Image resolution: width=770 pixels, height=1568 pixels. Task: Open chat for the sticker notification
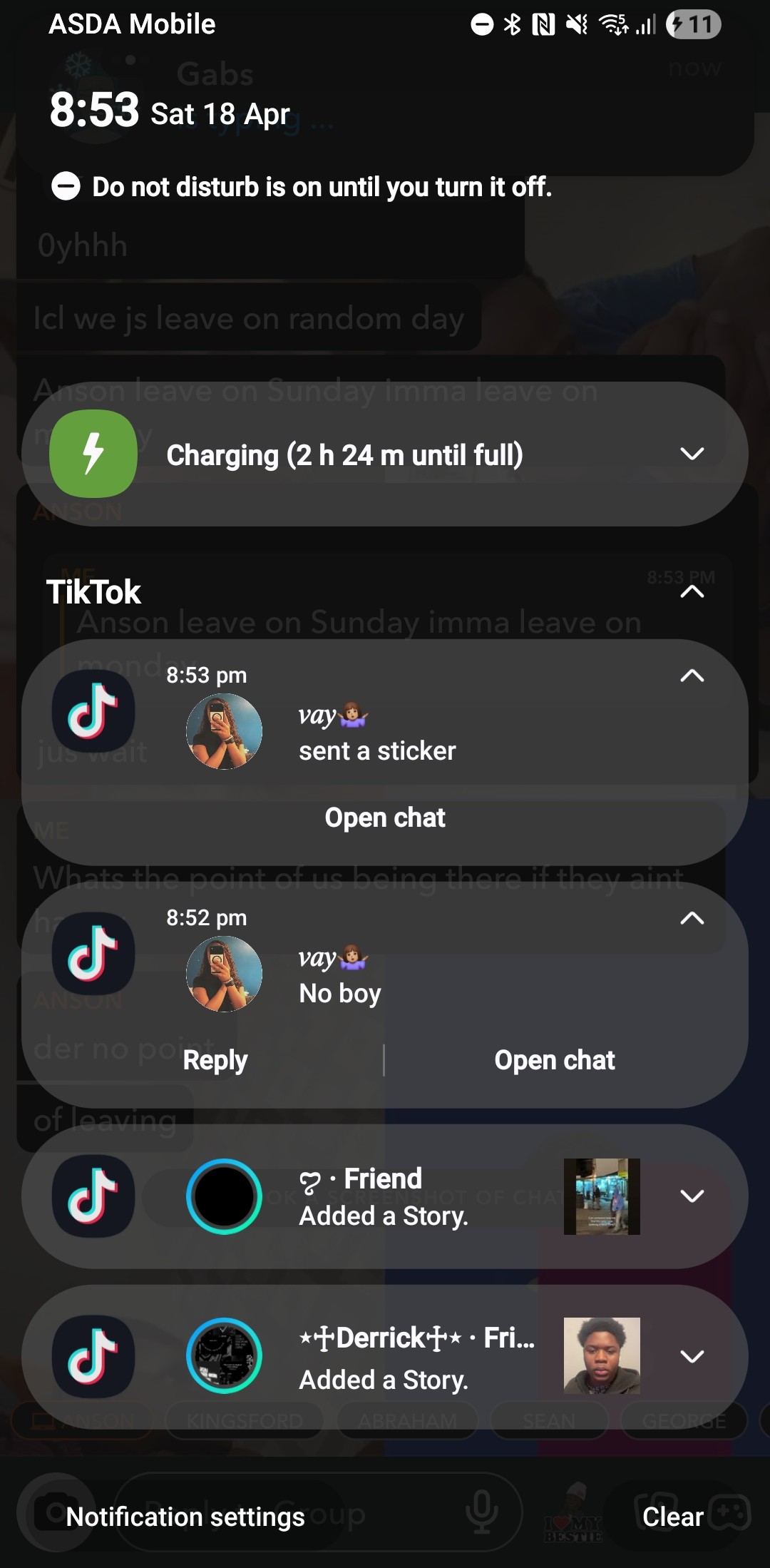pyautogui.click(x=385, y=818)
